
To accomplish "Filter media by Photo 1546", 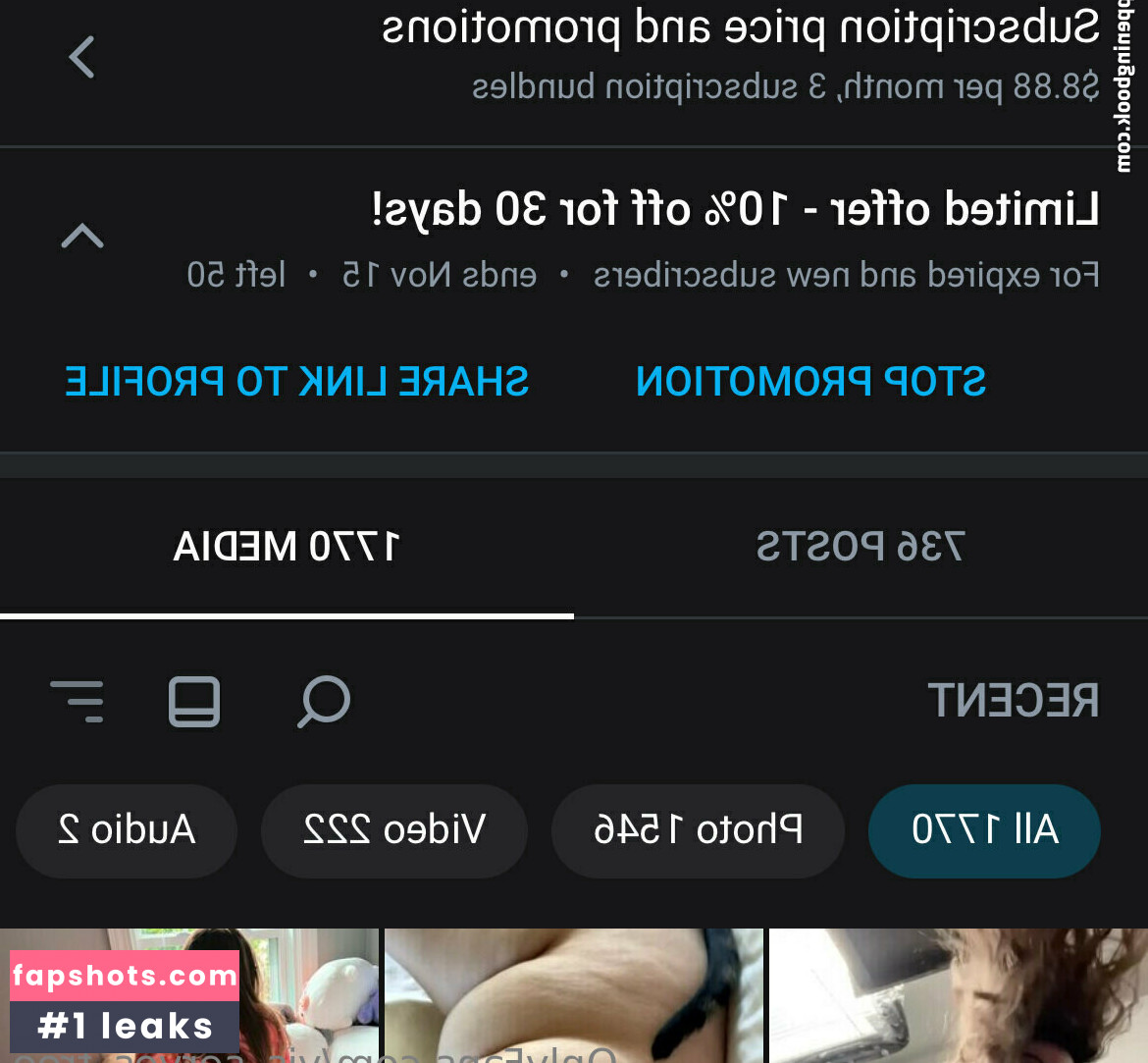I will tap(698, 830).
